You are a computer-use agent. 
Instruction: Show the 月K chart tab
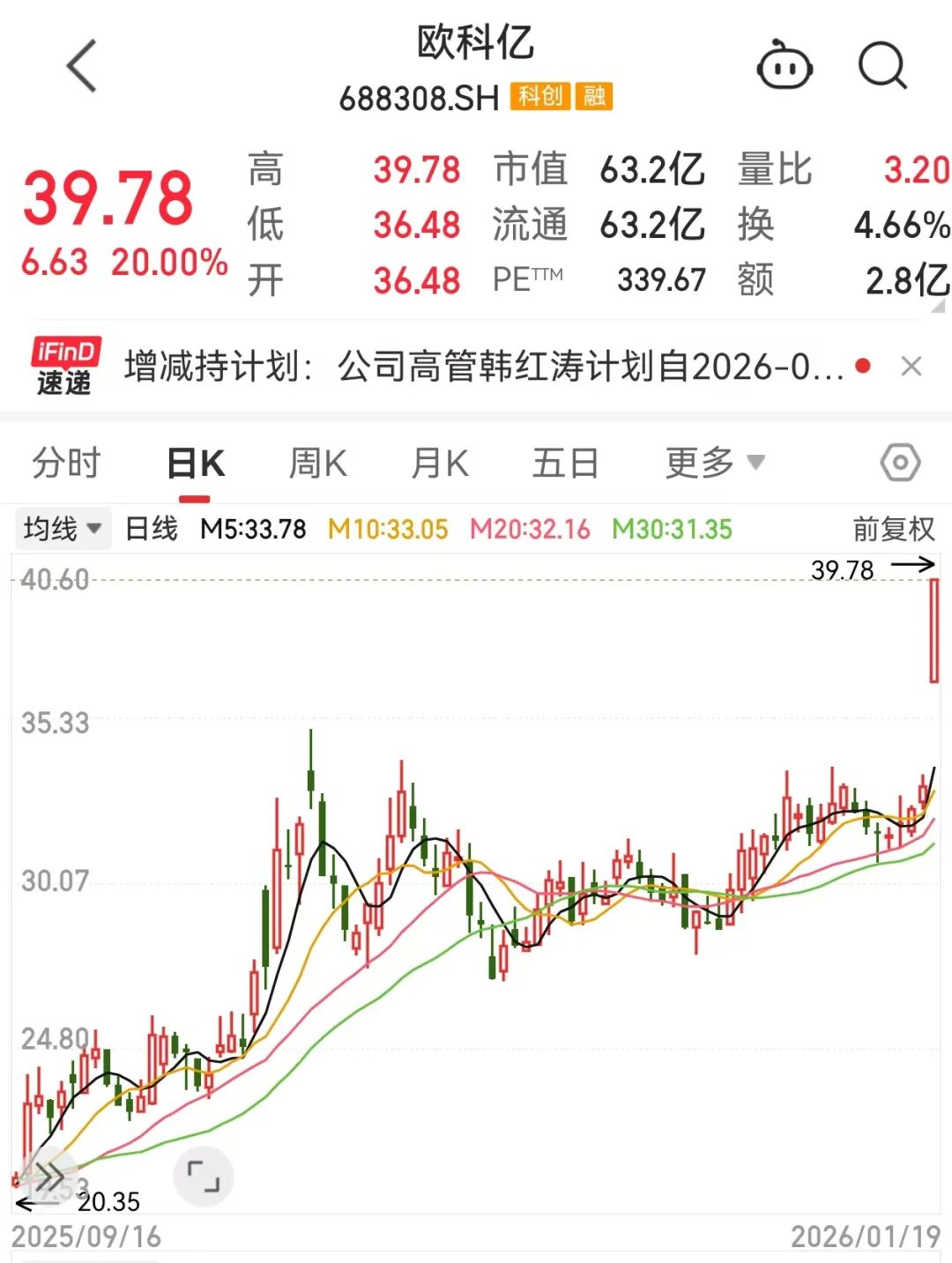(x=440, y=463)
